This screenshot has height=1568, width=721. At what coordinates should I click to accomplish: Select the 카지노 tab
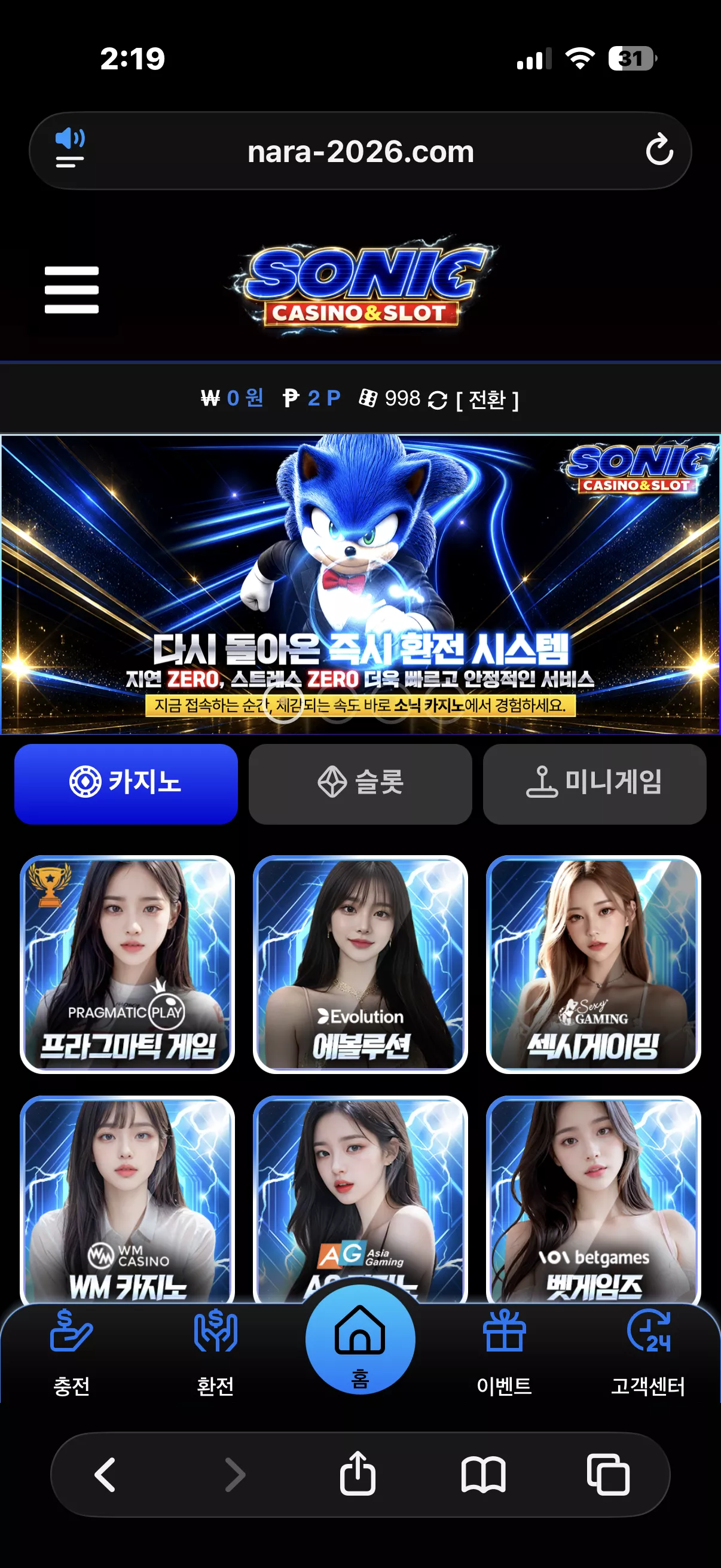126,783
